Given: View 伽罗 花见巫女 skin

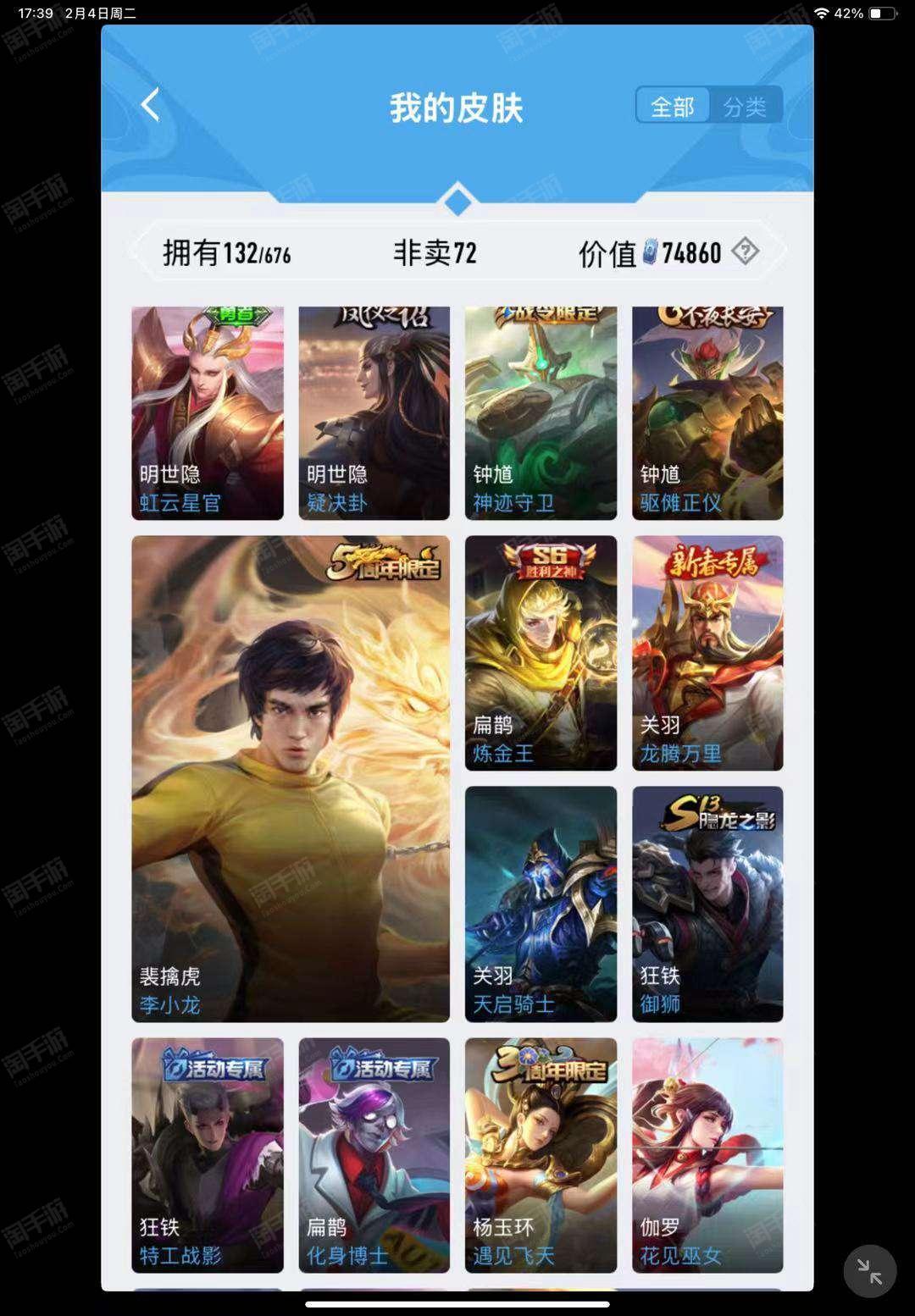Looking at the screenshot, I should point(707,1155).
